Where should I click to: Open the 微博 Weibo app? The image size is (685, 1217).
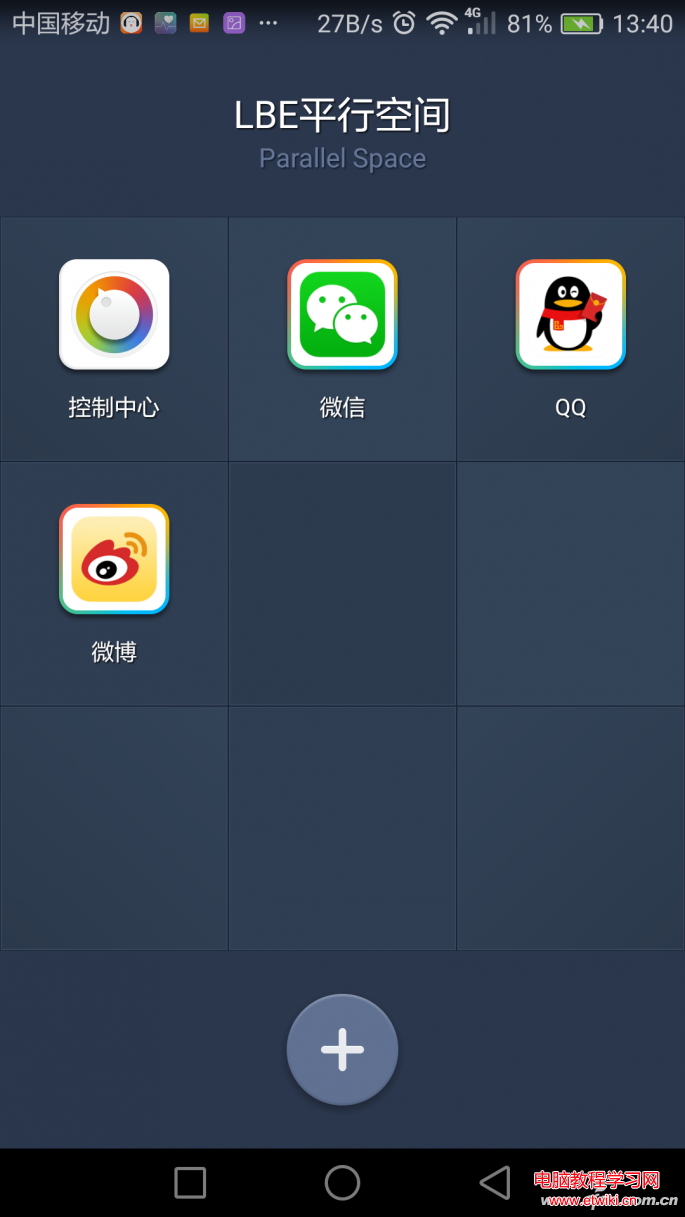pyautogui.click(x=114, y=560)
